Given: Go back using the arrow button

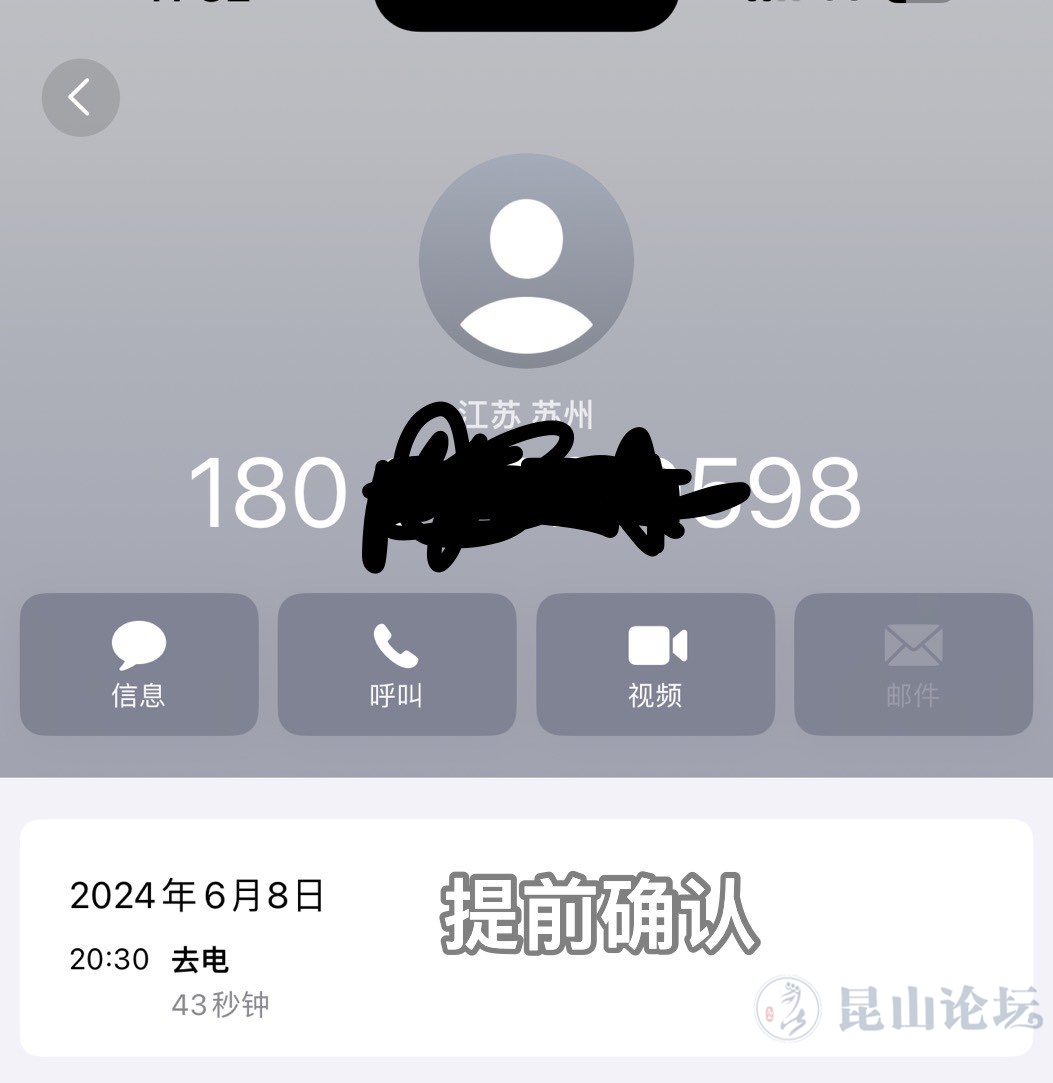Looking at the screenshot, I should click(x=80, y=98).
